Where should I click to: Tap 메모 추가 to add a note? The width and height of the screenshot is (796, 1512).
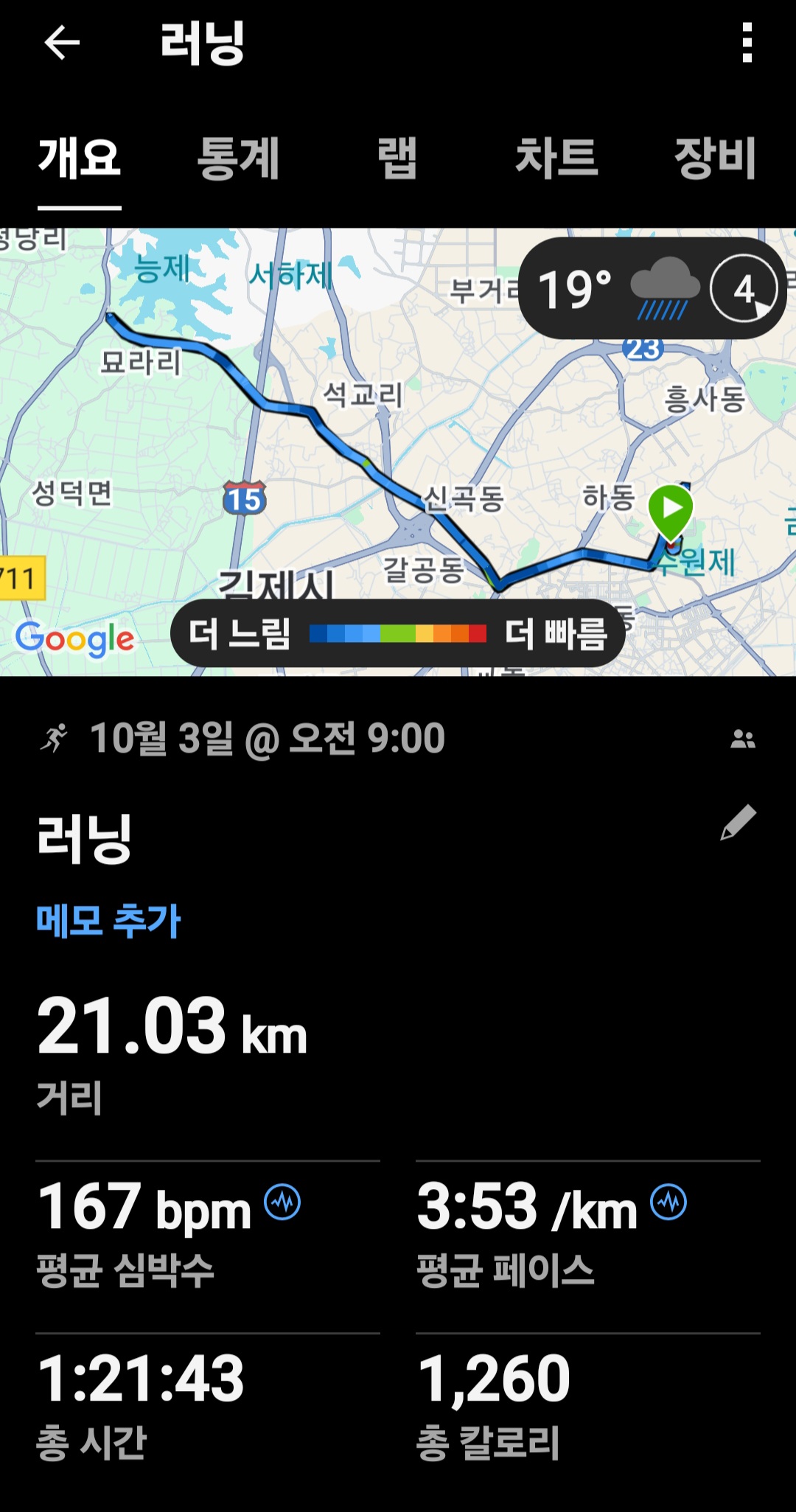pyautogui.click(x=108, y=921)
